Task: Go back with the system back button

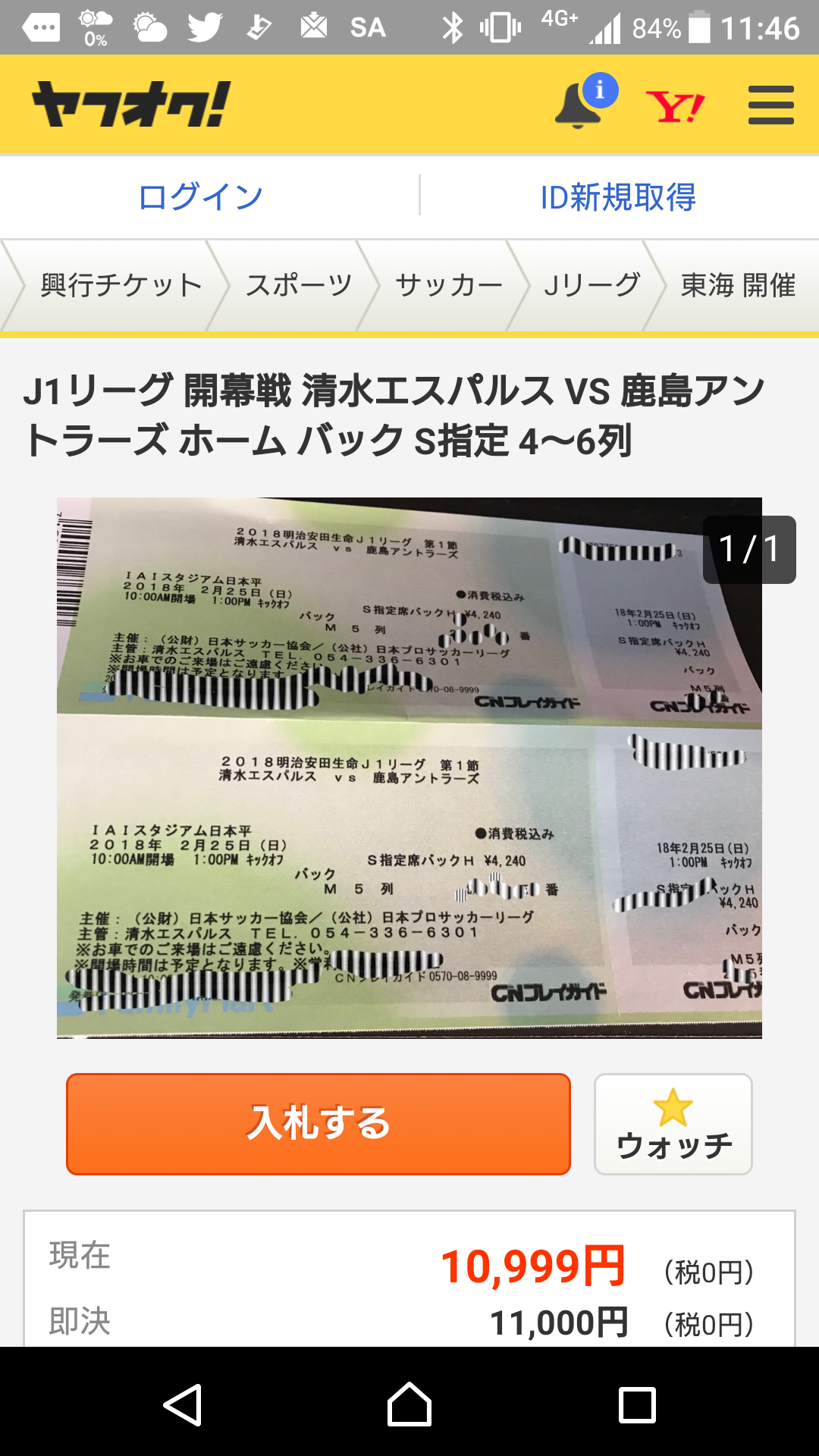Action: click(183, 1404)
